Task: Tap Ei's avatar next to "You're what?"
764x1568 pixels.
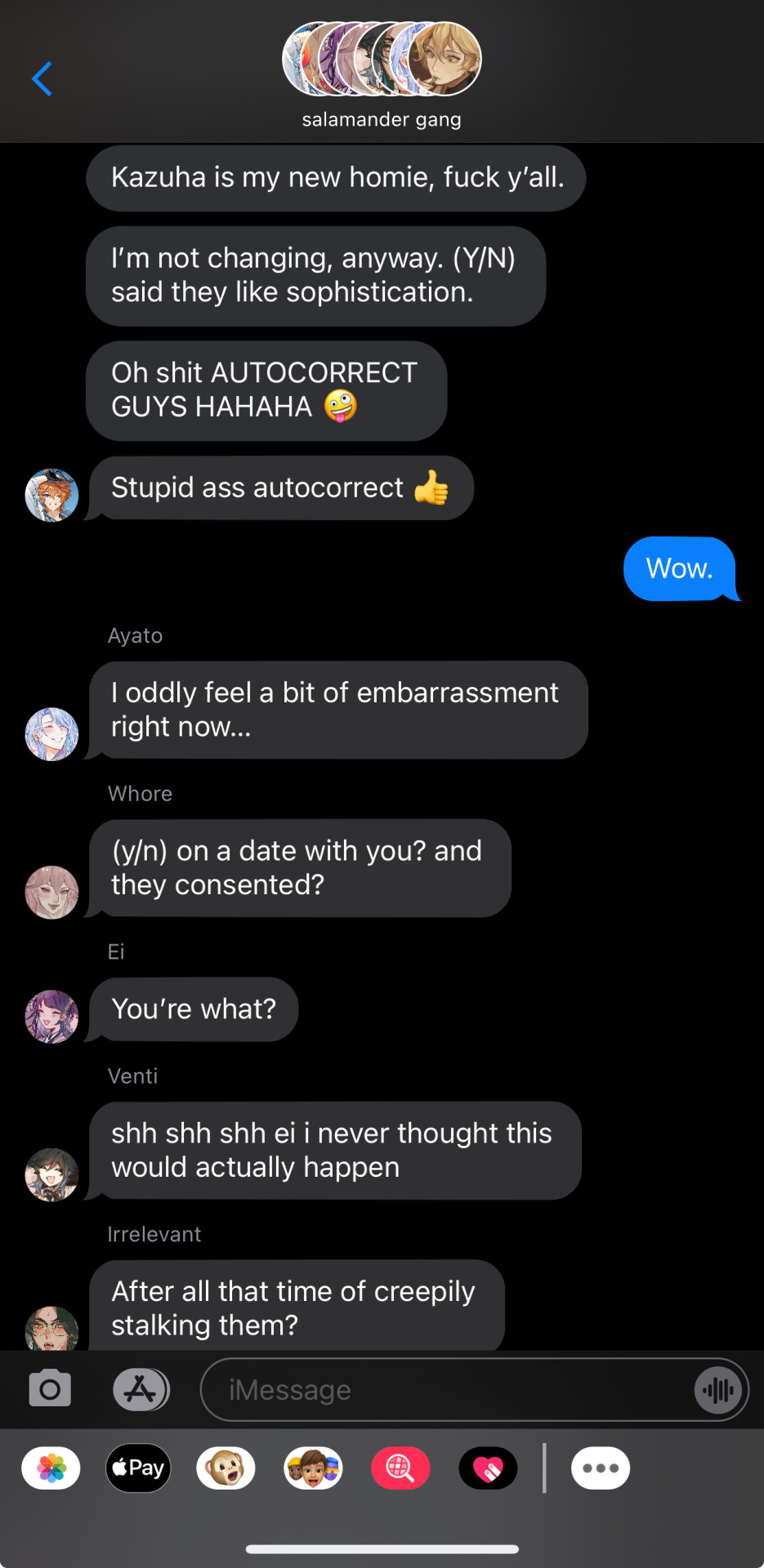Action: 51,1017
